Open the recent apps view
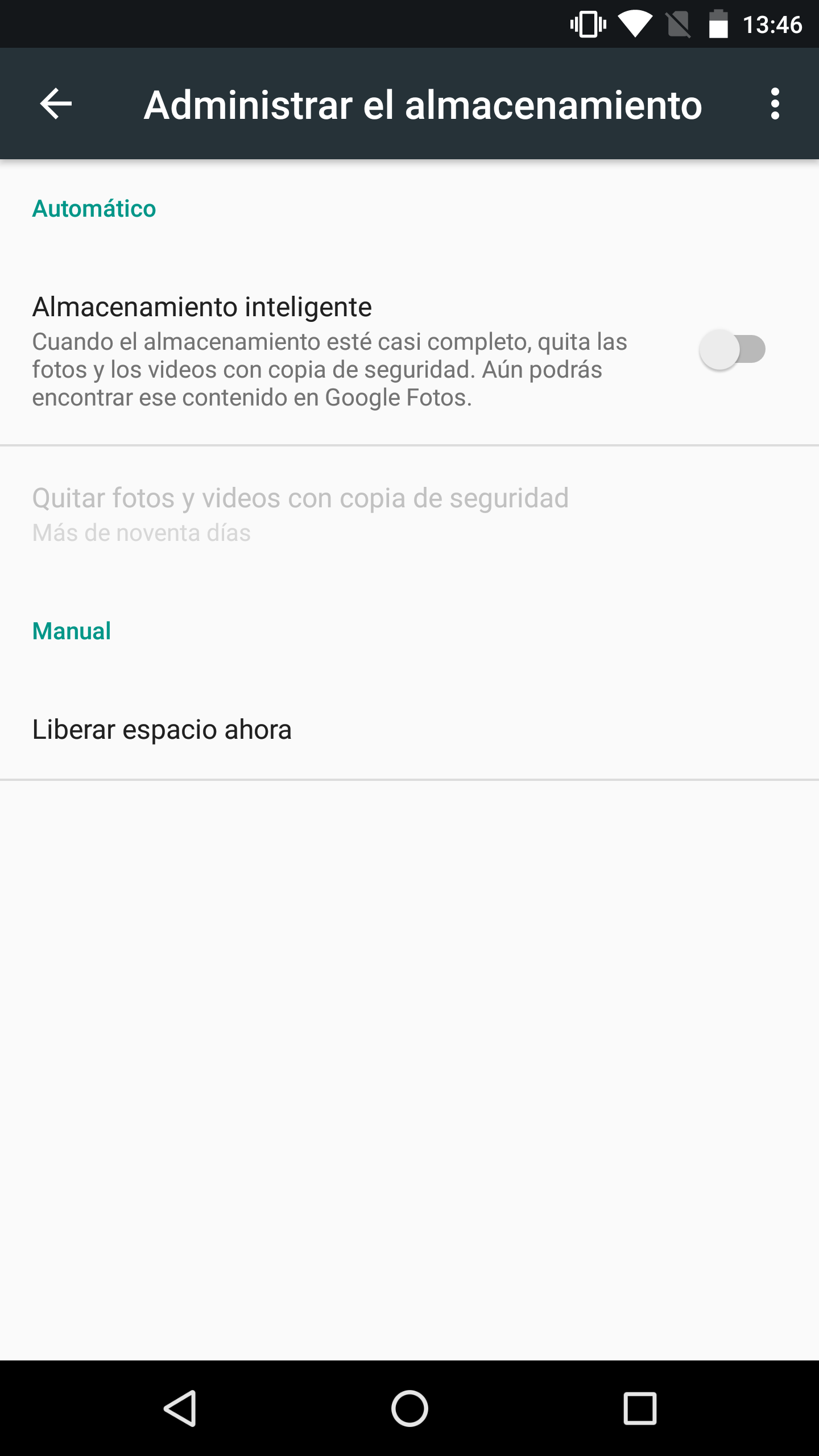This screenshot has height=1456, width=819. click(640, 1408)
